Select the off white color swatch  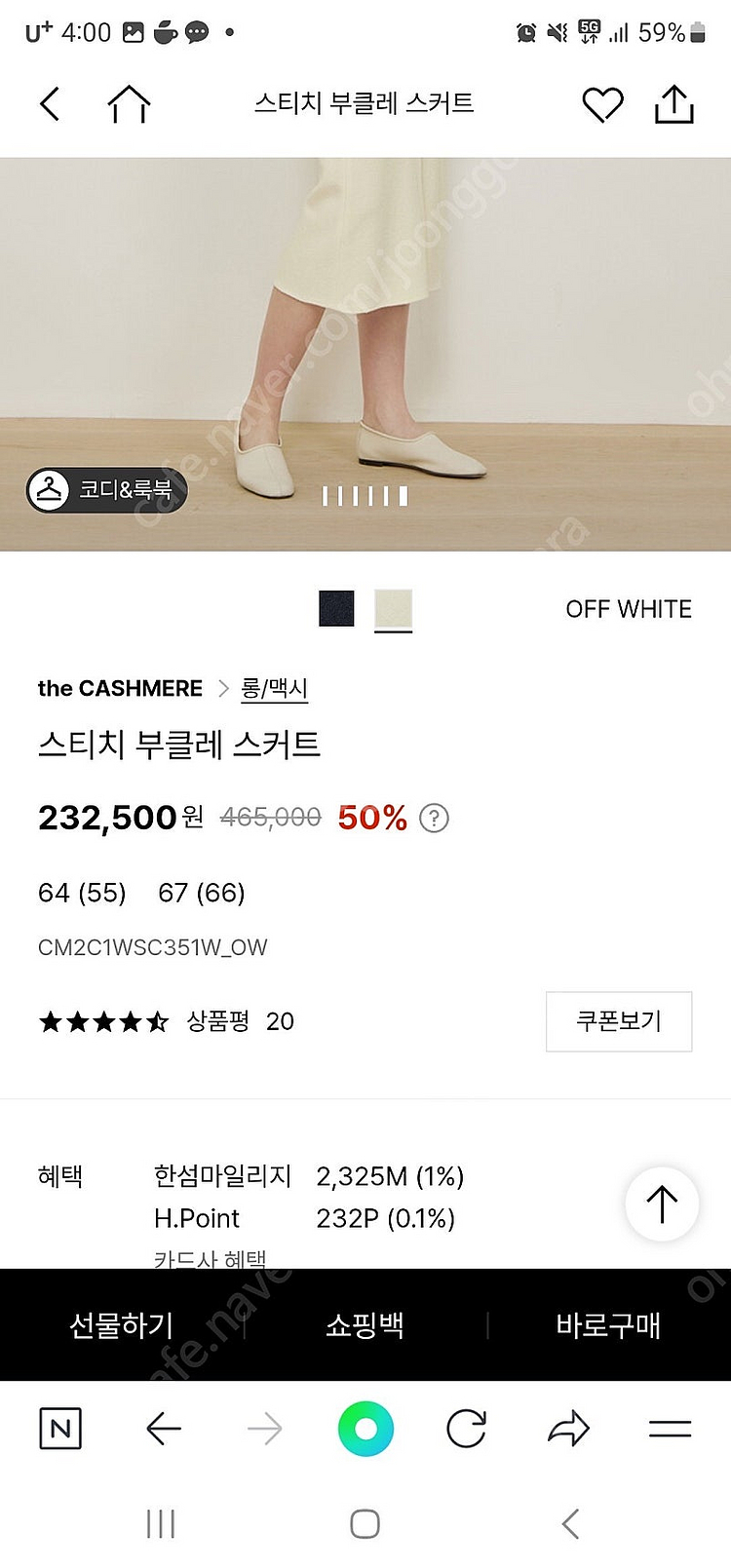tap(393, 609)
